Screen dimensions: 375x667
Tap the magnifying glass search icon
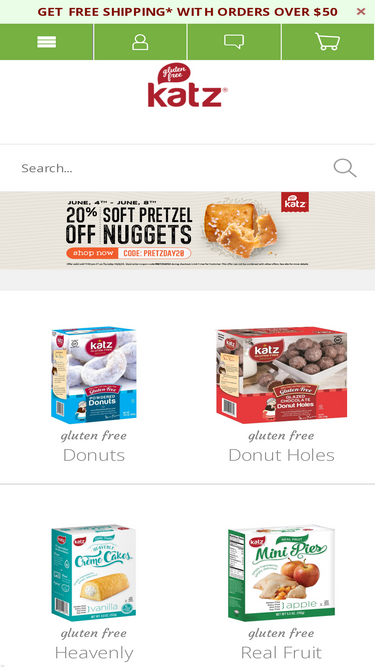click(x=345, y=168)
